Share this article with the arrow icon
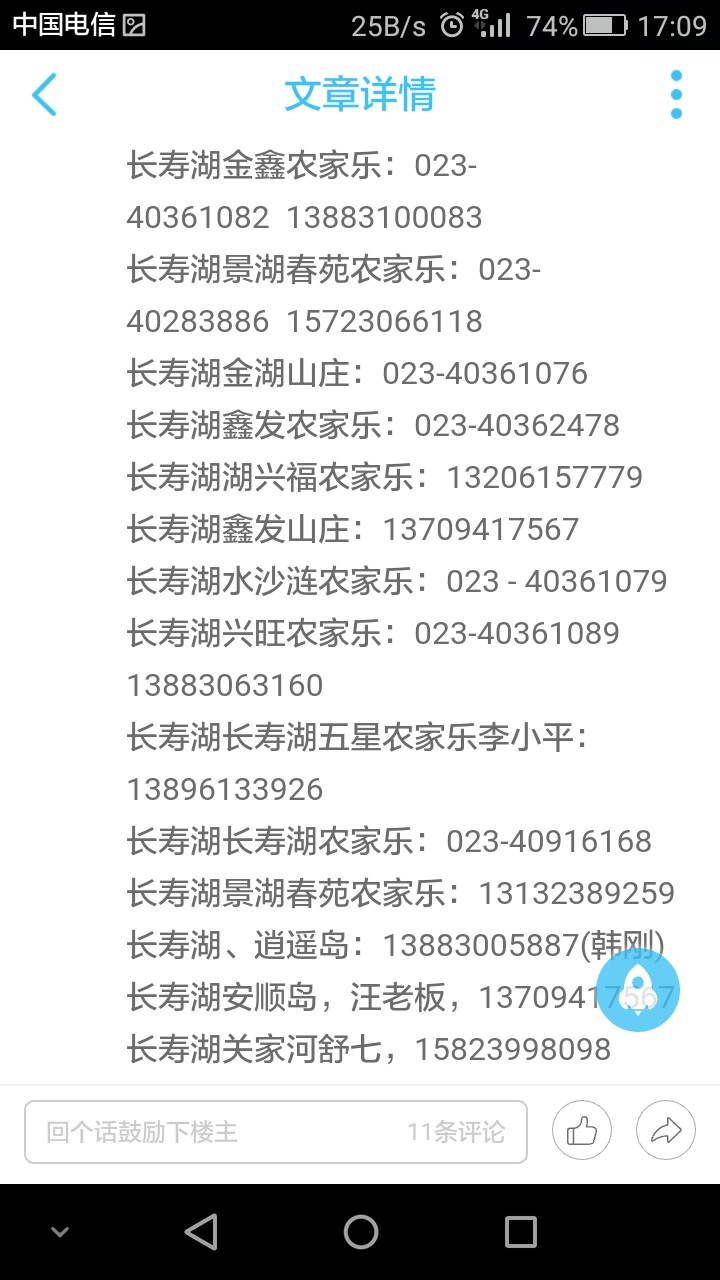720x1280 pixels. 666,1132
